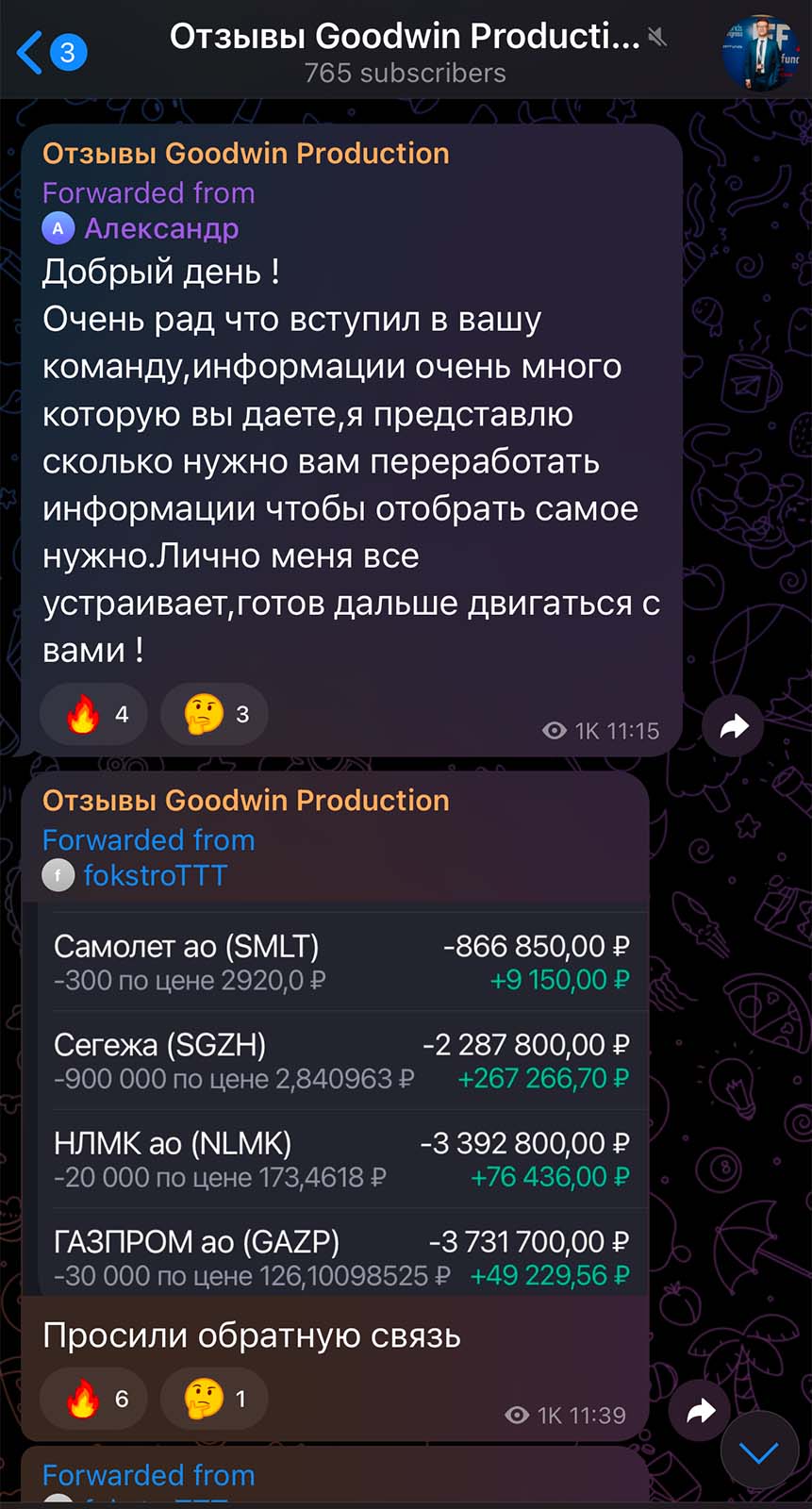This screenshot has height=1509, width=812.
Task: Open the channel profile picture
Action: point(760,52)
